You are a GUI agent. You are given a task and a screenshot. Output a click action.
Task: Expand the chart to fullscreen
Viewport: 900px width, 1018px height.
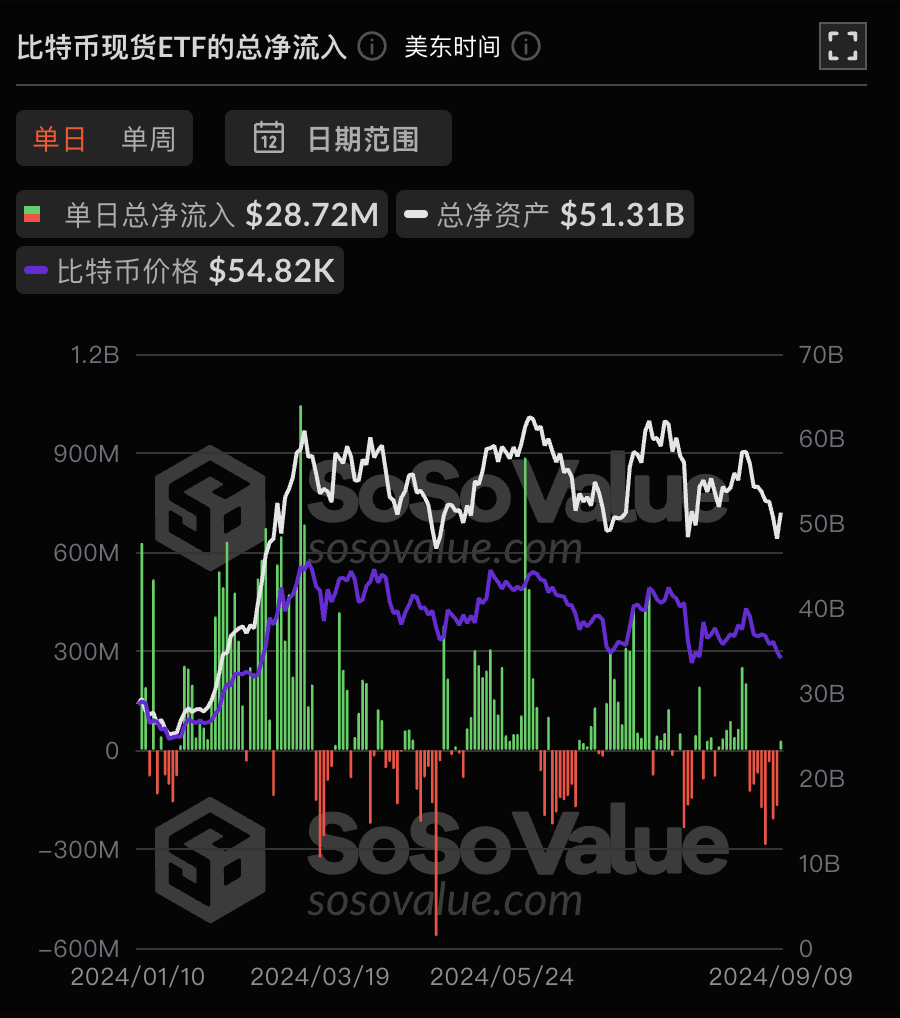(842, 46)
